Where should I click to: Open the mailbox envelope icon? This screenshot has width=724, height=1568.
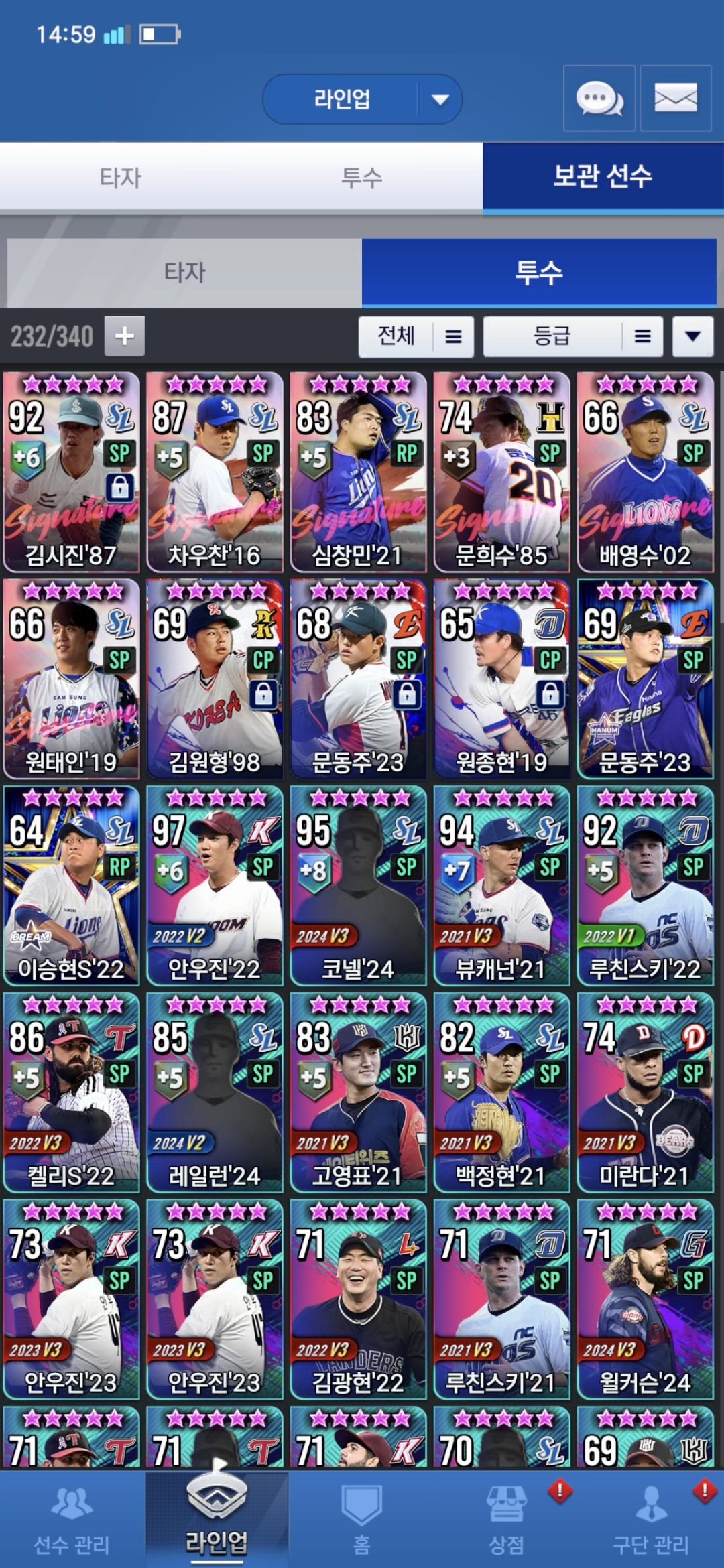click(x=675, y=99)
